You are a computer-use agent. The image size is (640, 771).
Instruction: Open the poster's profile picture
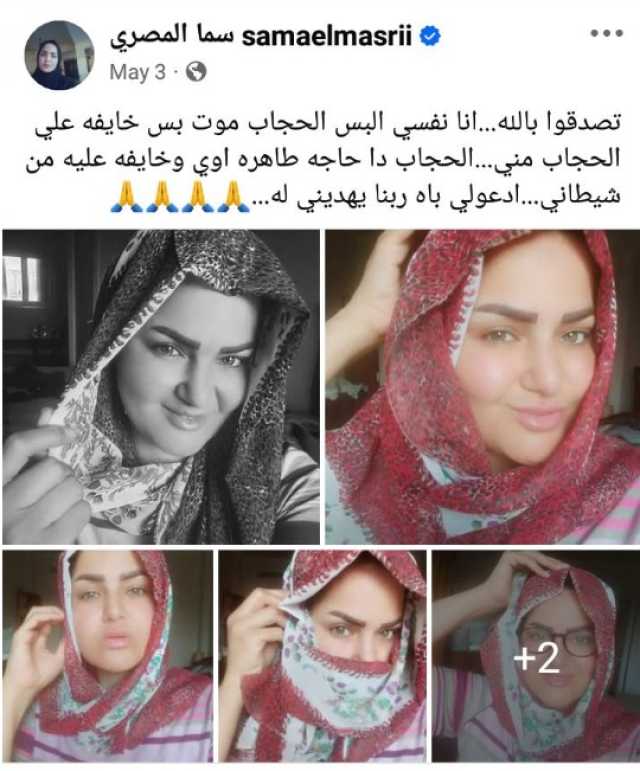pyautogui.click(x=59, y=55)
